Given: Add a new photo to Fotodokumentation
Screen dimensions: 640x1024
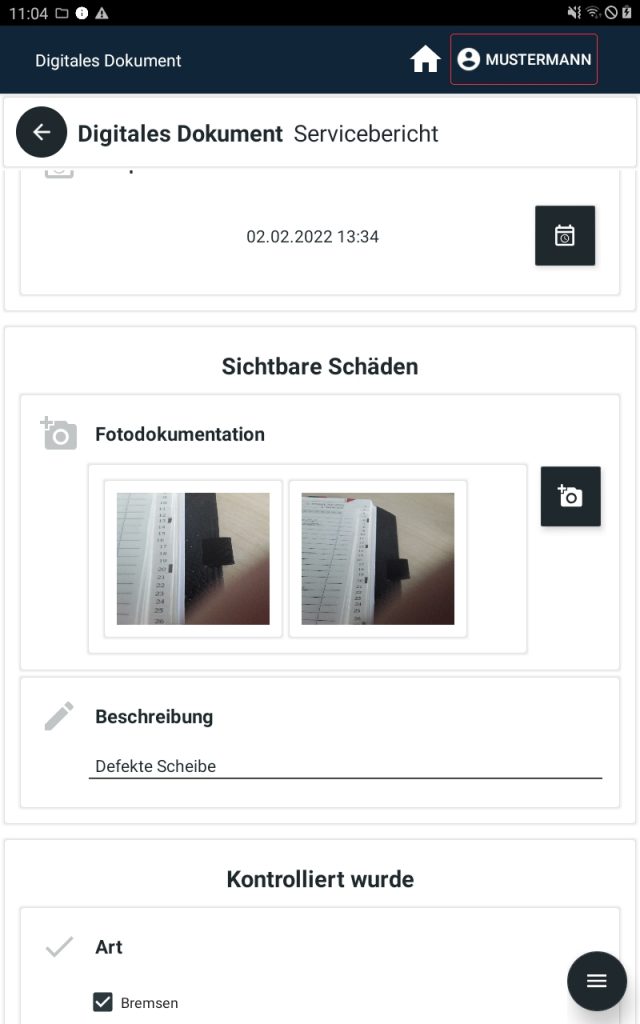Looking at the screenshot, I should pos(570,496).
